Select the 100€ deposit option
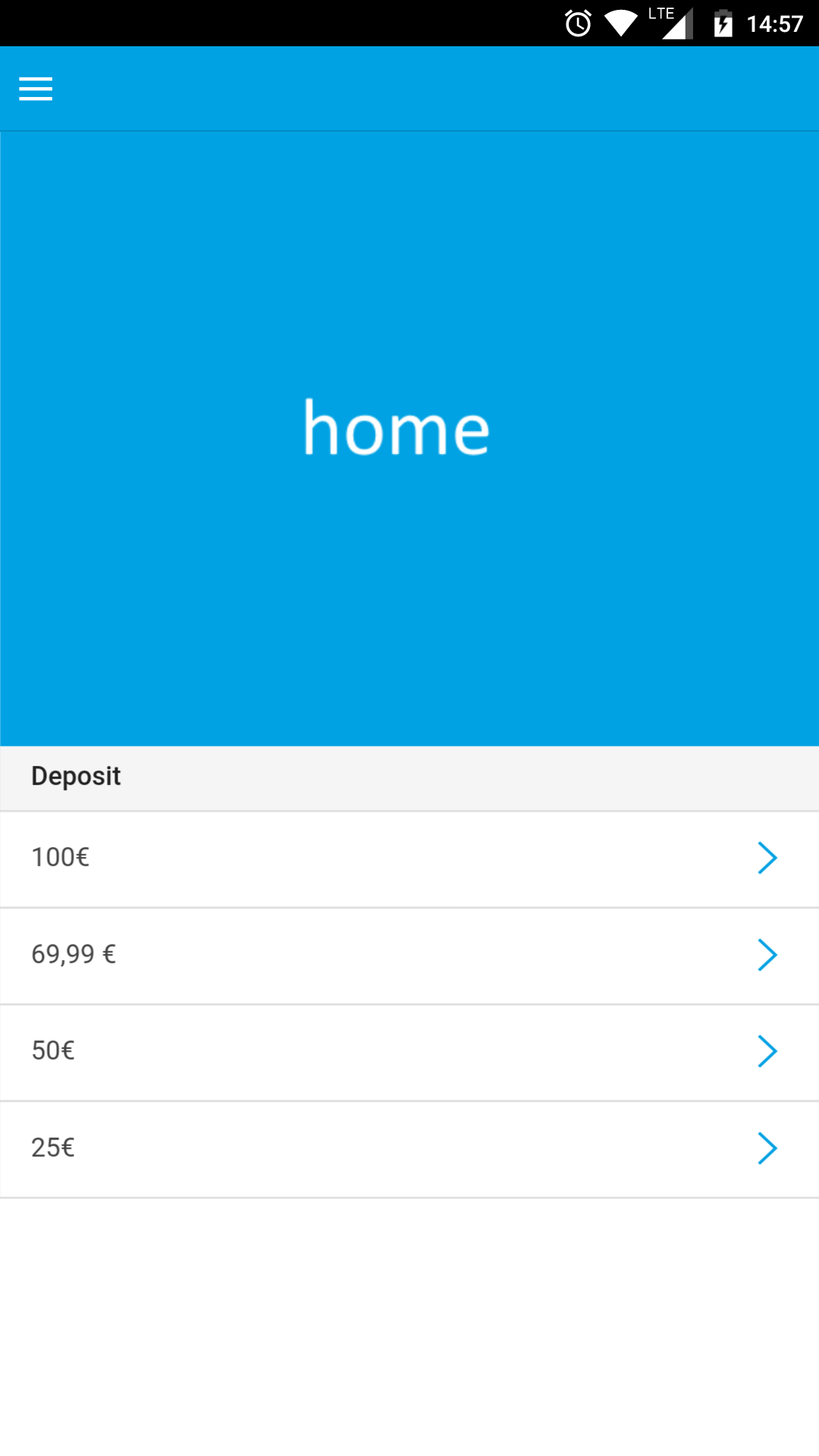The height and width of the screenshot is (1456, 819). coord(409,858)
